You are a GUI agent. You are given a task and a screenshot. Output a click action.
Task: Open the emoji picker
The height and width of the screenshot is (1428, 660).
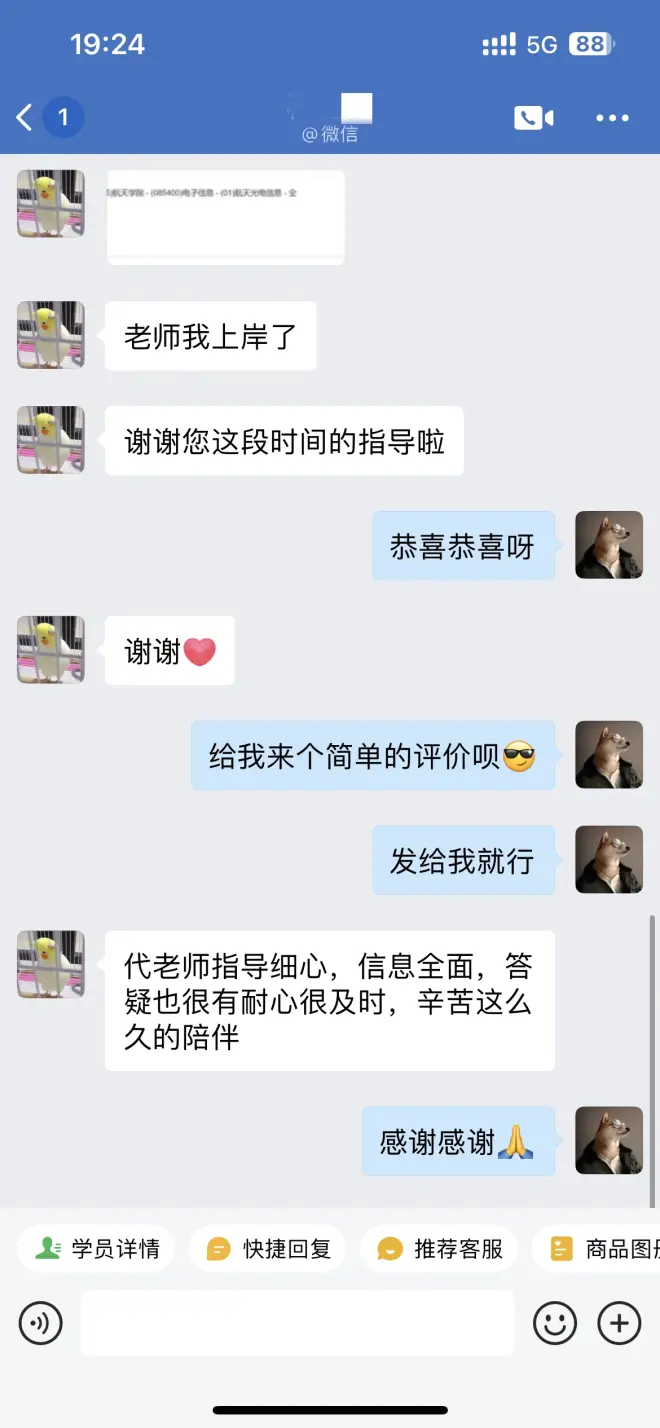pyautogui.click(x=554, y=1323)
